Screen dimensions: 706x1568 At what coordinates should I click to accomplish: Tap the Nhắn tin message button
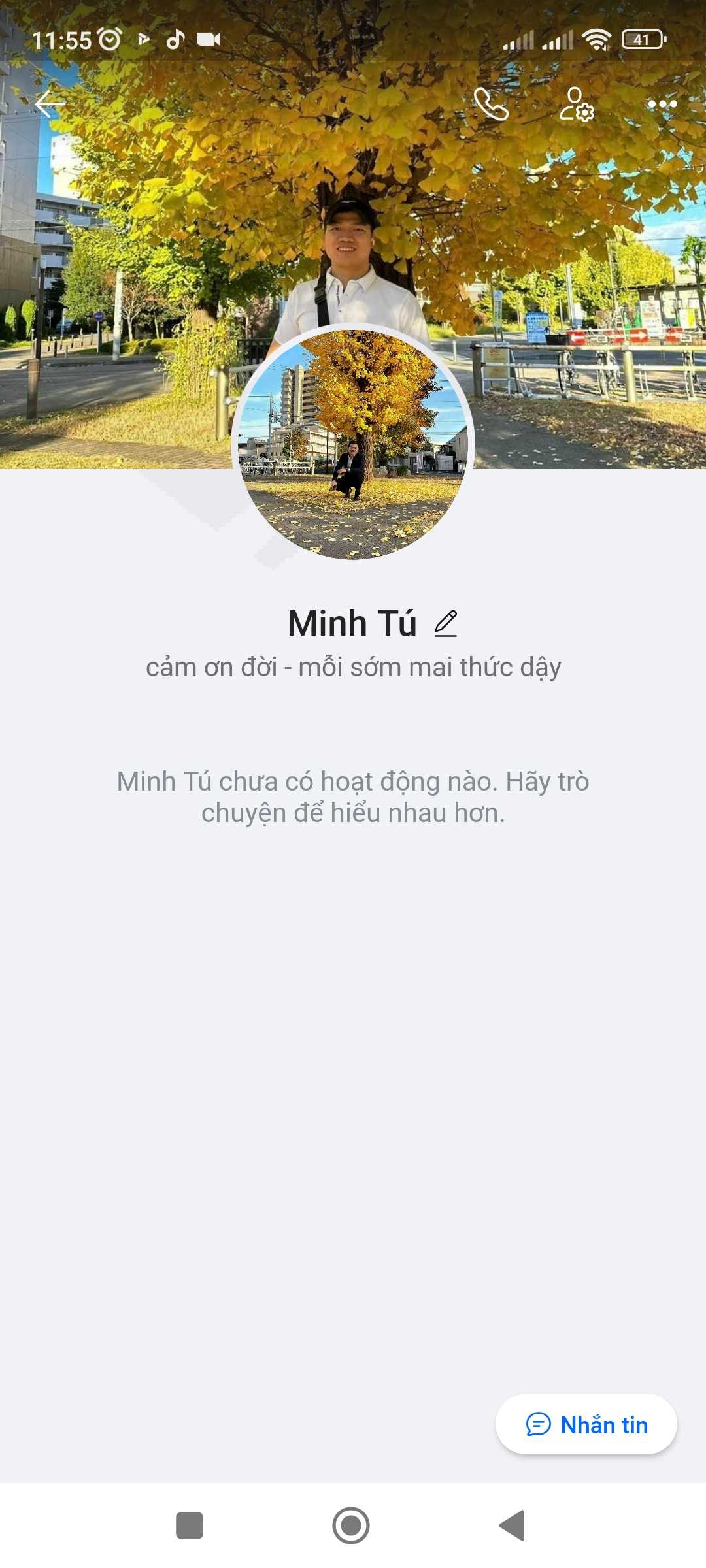click(586, 1425)
